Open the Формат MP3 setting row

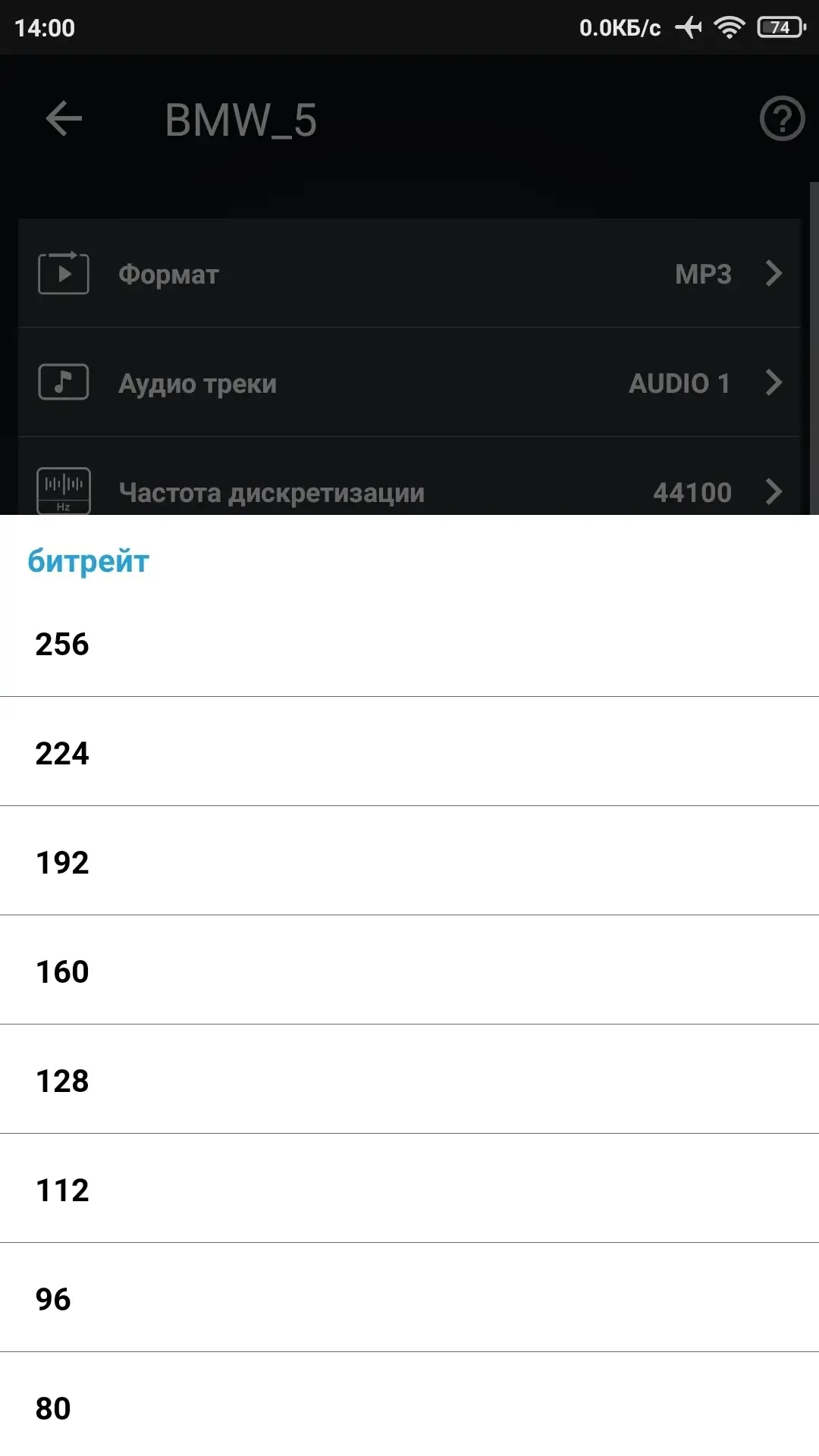pyautogui.click(x=409, y=274)
